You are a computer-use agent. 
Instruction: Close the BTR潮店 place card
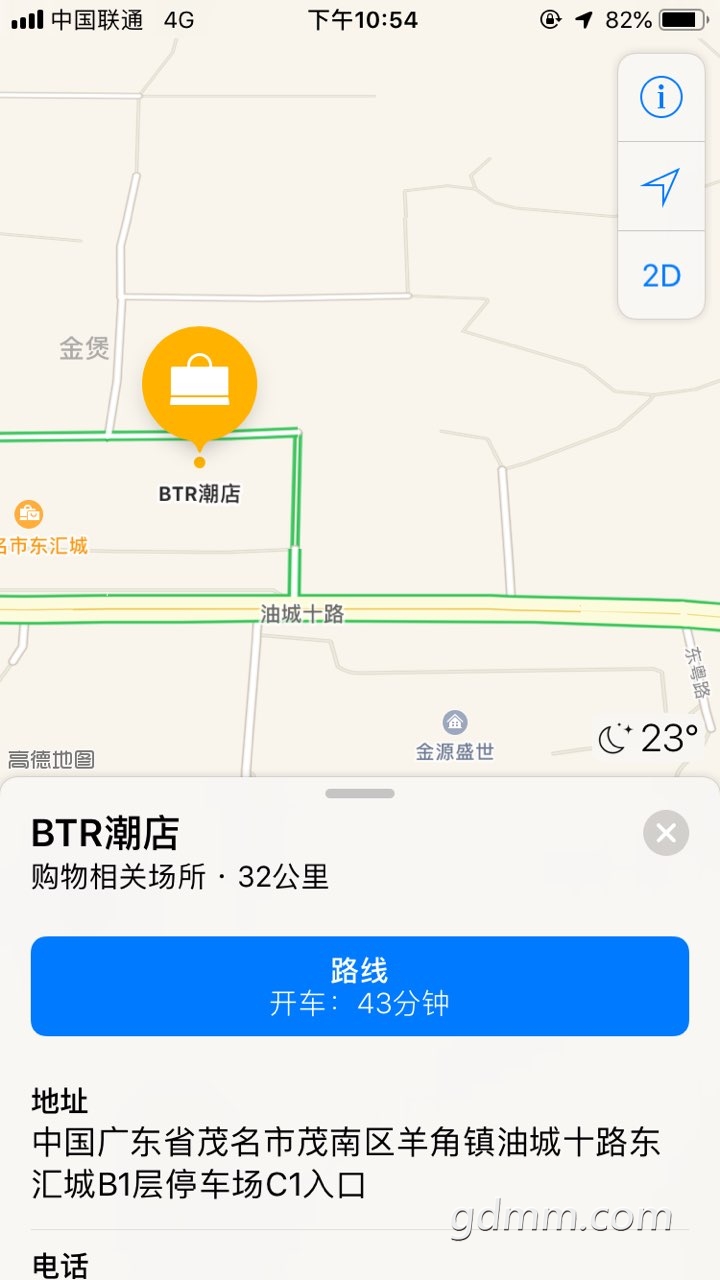tap(666, 833)
